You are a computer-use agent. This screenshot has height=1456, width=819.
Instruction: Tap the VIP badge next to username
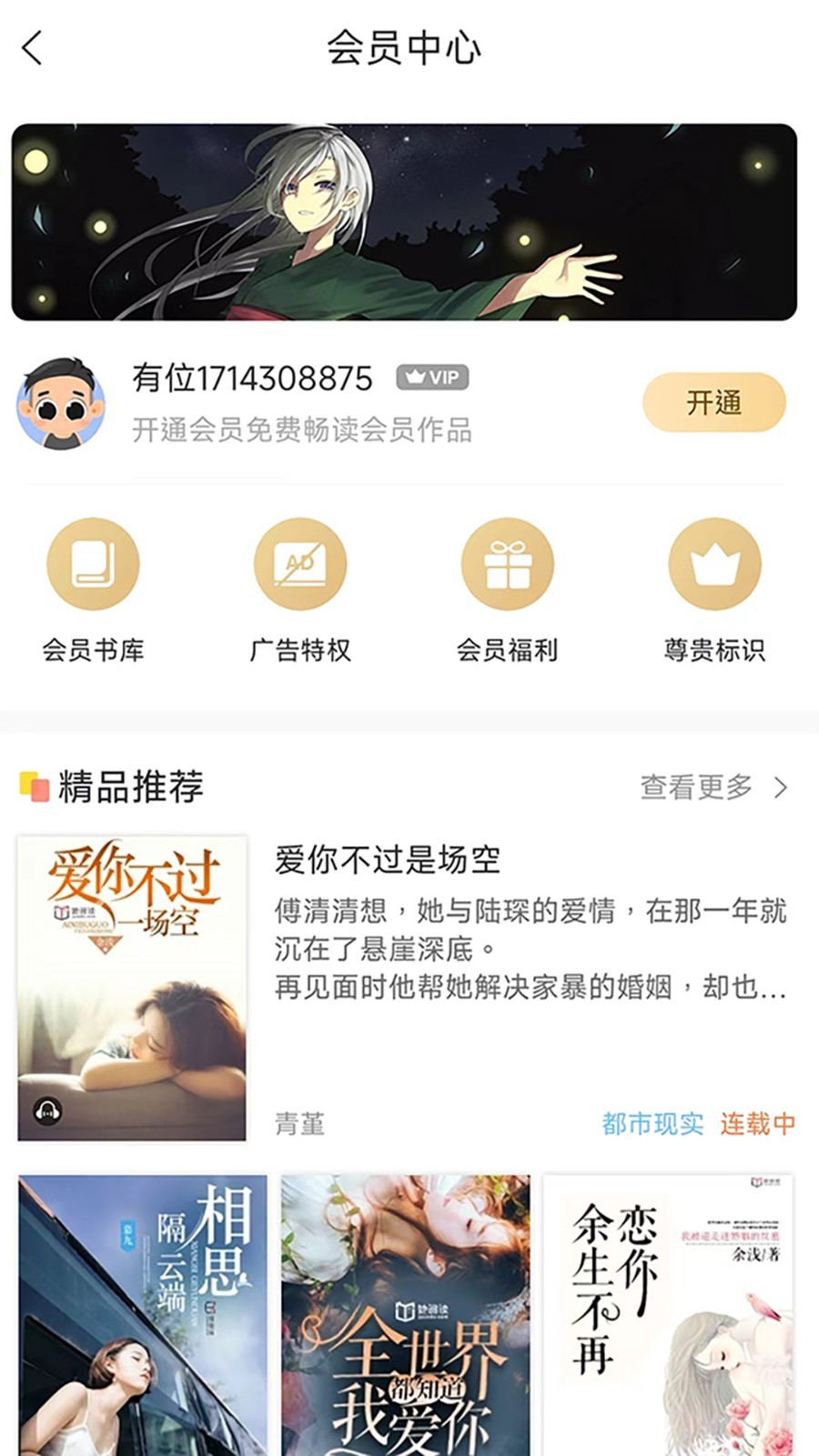[432, 378]
